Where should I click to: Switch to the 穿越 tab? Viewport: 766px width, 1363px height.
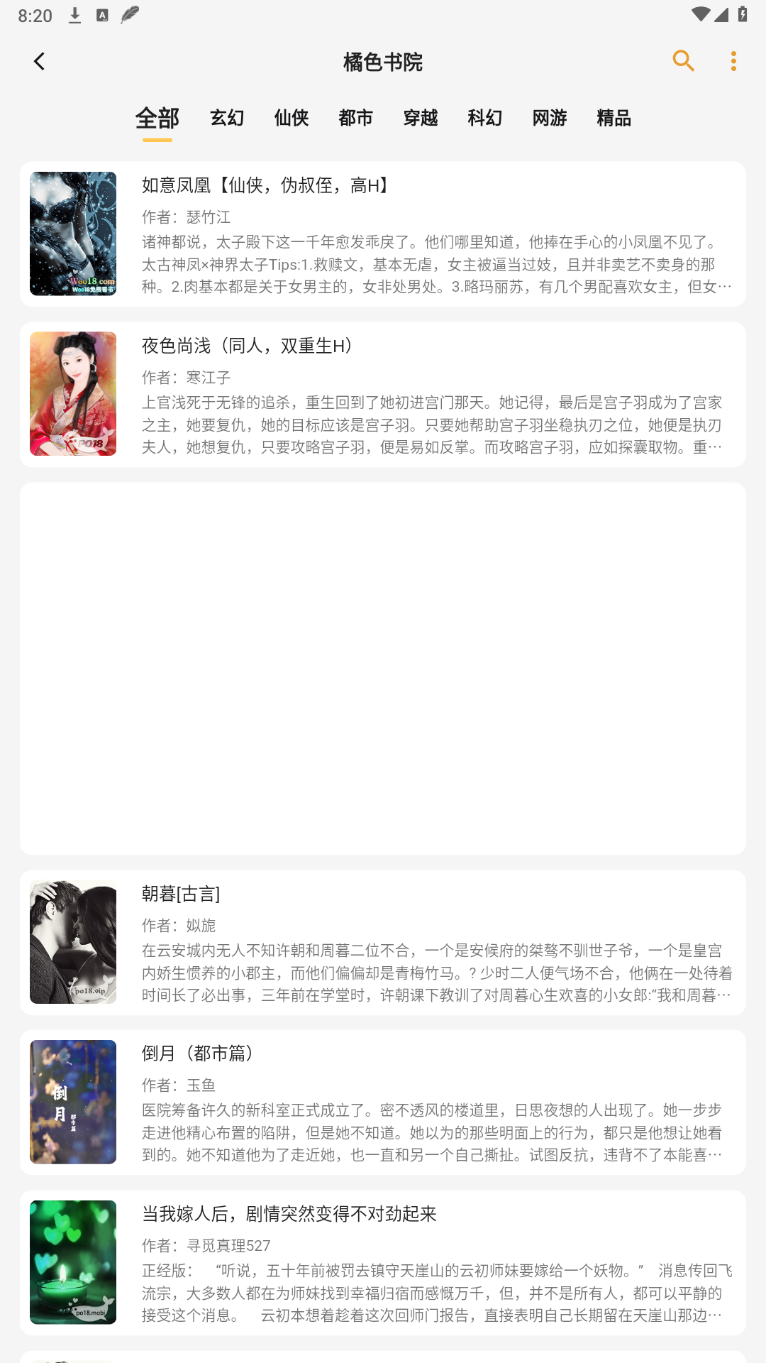[420, 118]
